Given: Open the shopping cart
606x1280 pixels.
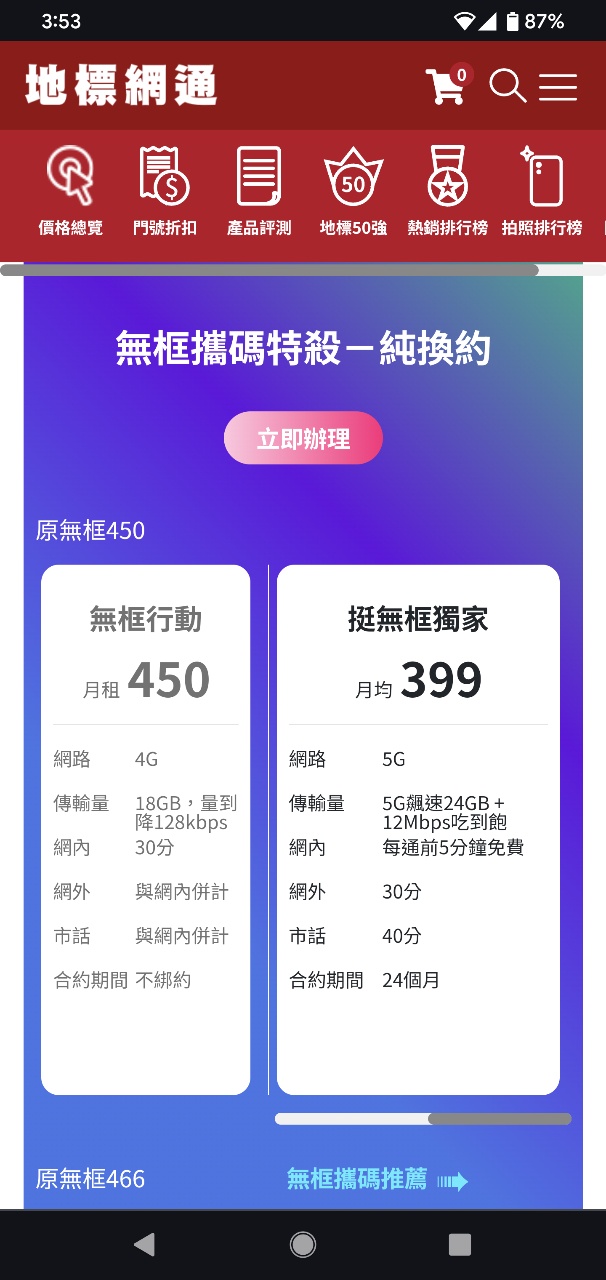Looking at the screenshot, I should [x=446, y=86].
